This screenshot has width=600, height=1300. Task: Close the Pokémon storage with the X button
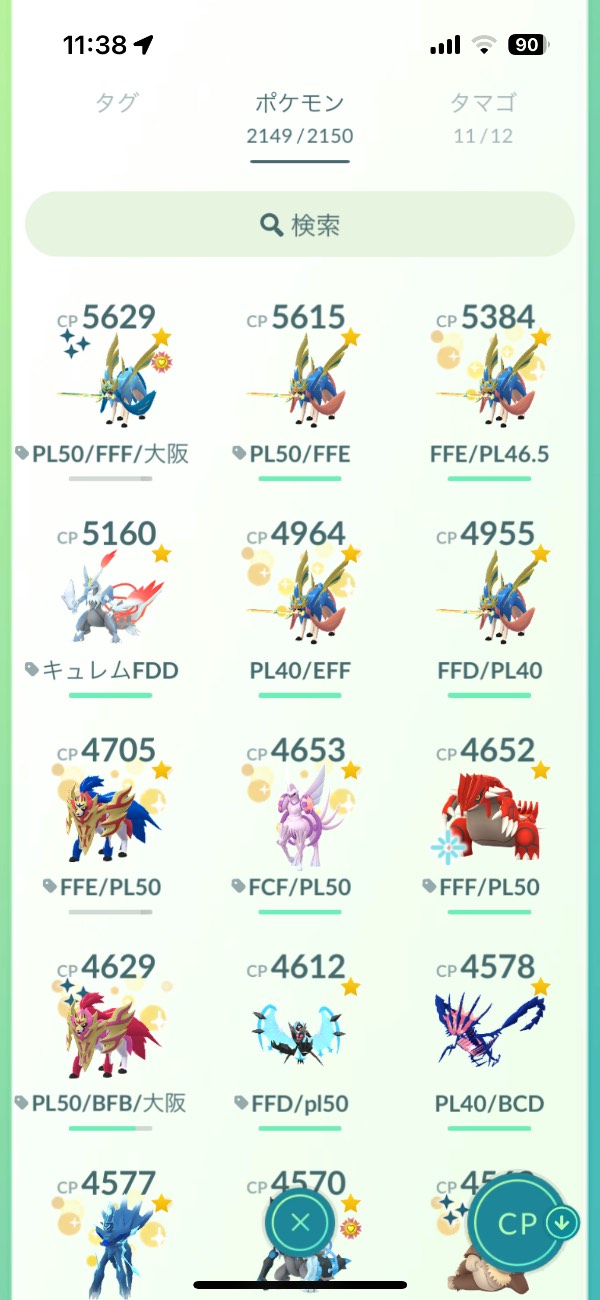(x=300, y=1222)
